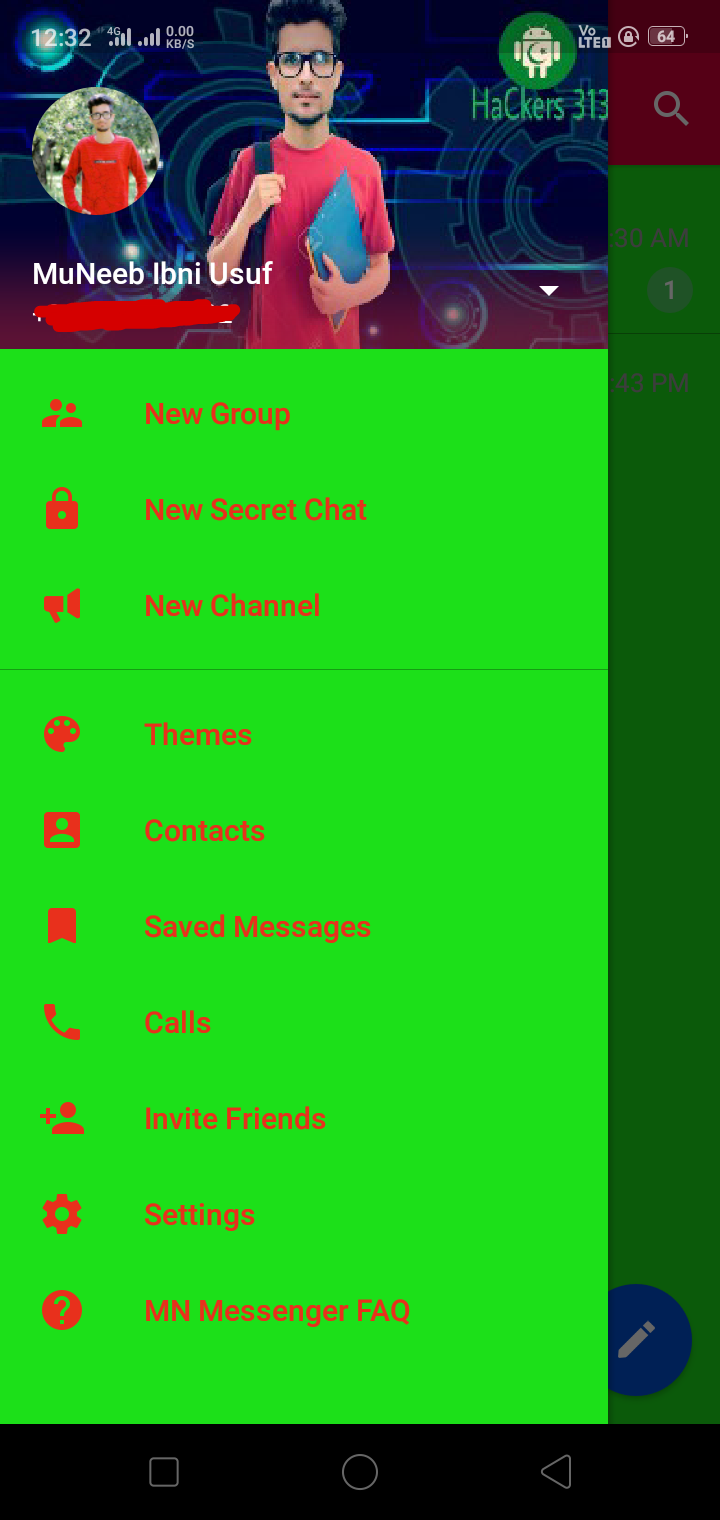Tap the system back button
Image resolution: width=720 pixels, height=1520 pixels.
pos(556,1472)
